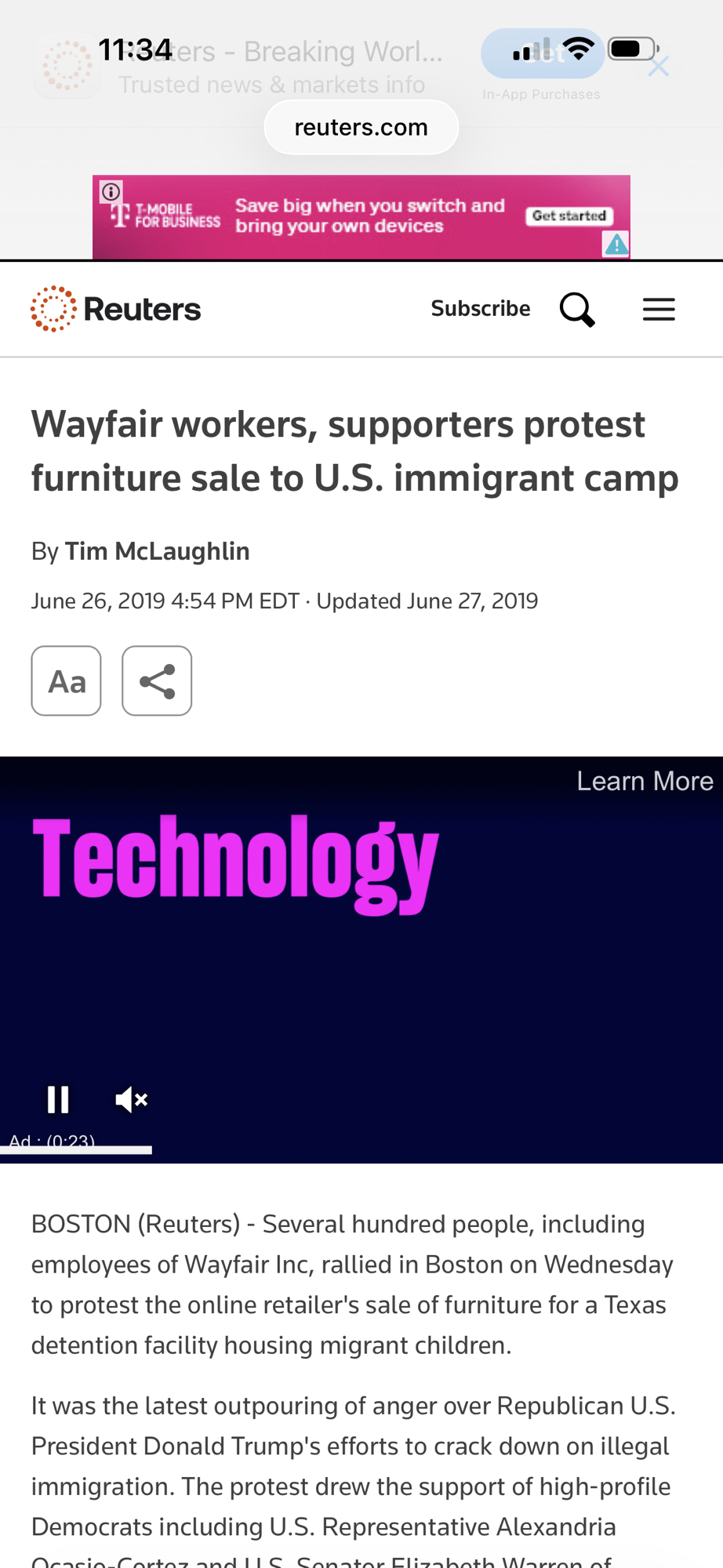Image resolution: width=723 pixels, height=1568 pixels.
Task: Adjust text size with Aa button
Action: (67, 681)
